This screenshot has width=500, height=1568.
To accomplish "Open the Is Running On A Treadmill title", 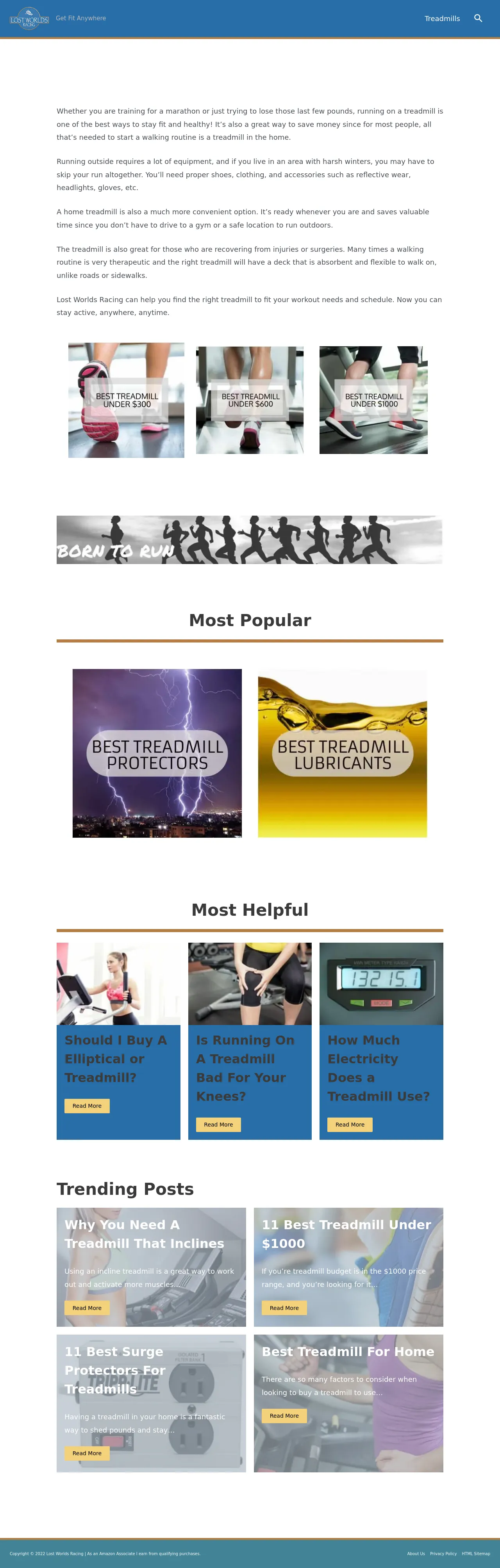I will pyautogui.click(x=245, y=1068).
